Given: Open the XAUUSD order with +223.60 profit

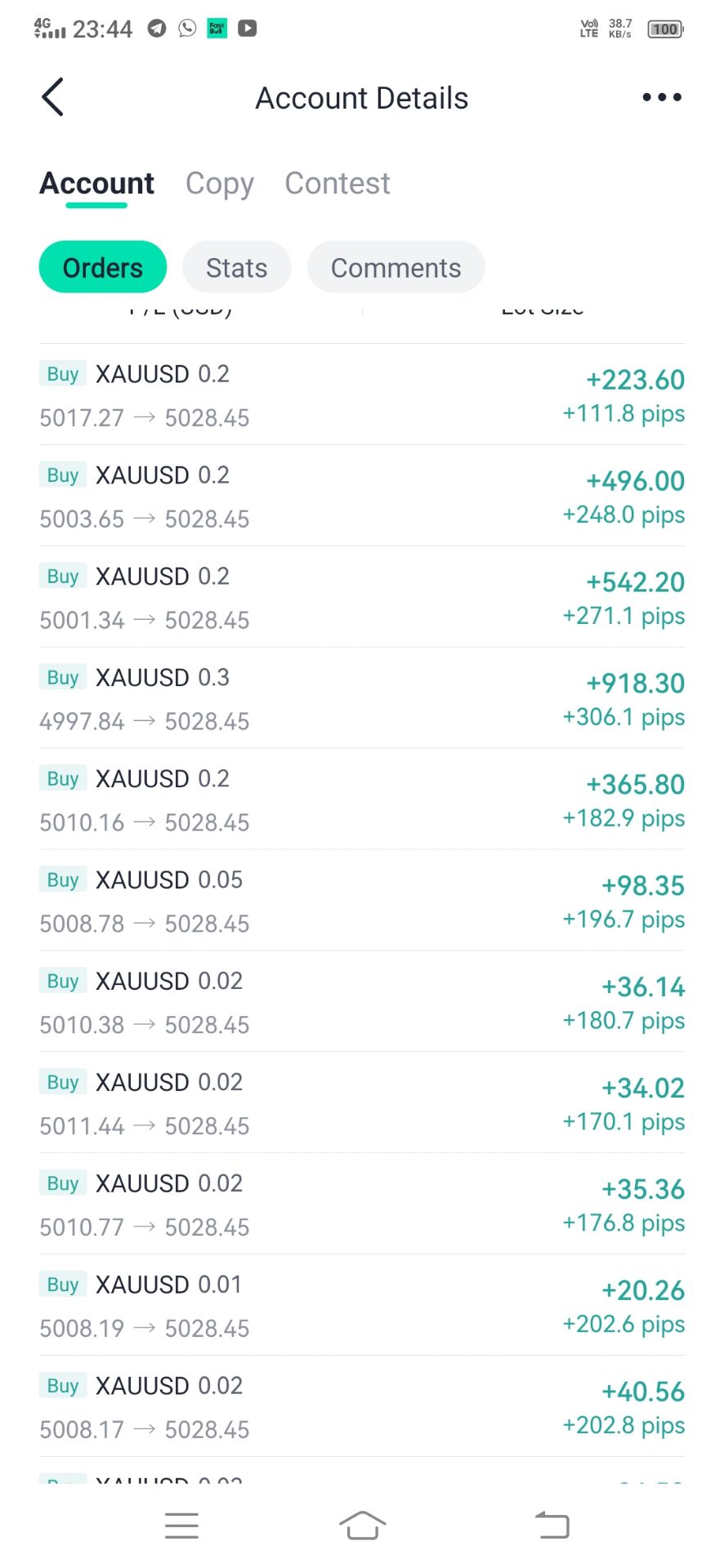Looking at the screenshot, I should (361, 395).
